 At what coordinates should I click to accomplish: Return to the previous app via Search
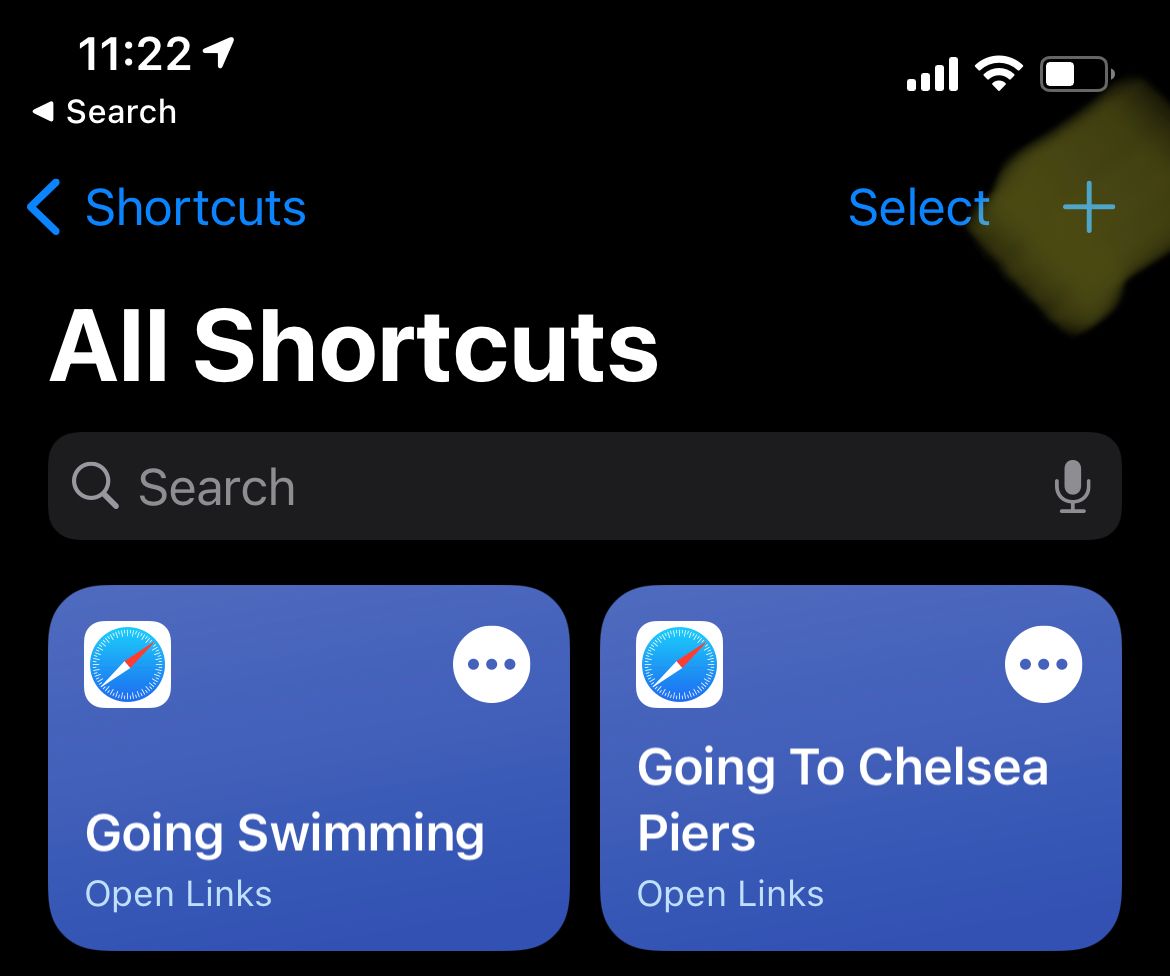105,112
